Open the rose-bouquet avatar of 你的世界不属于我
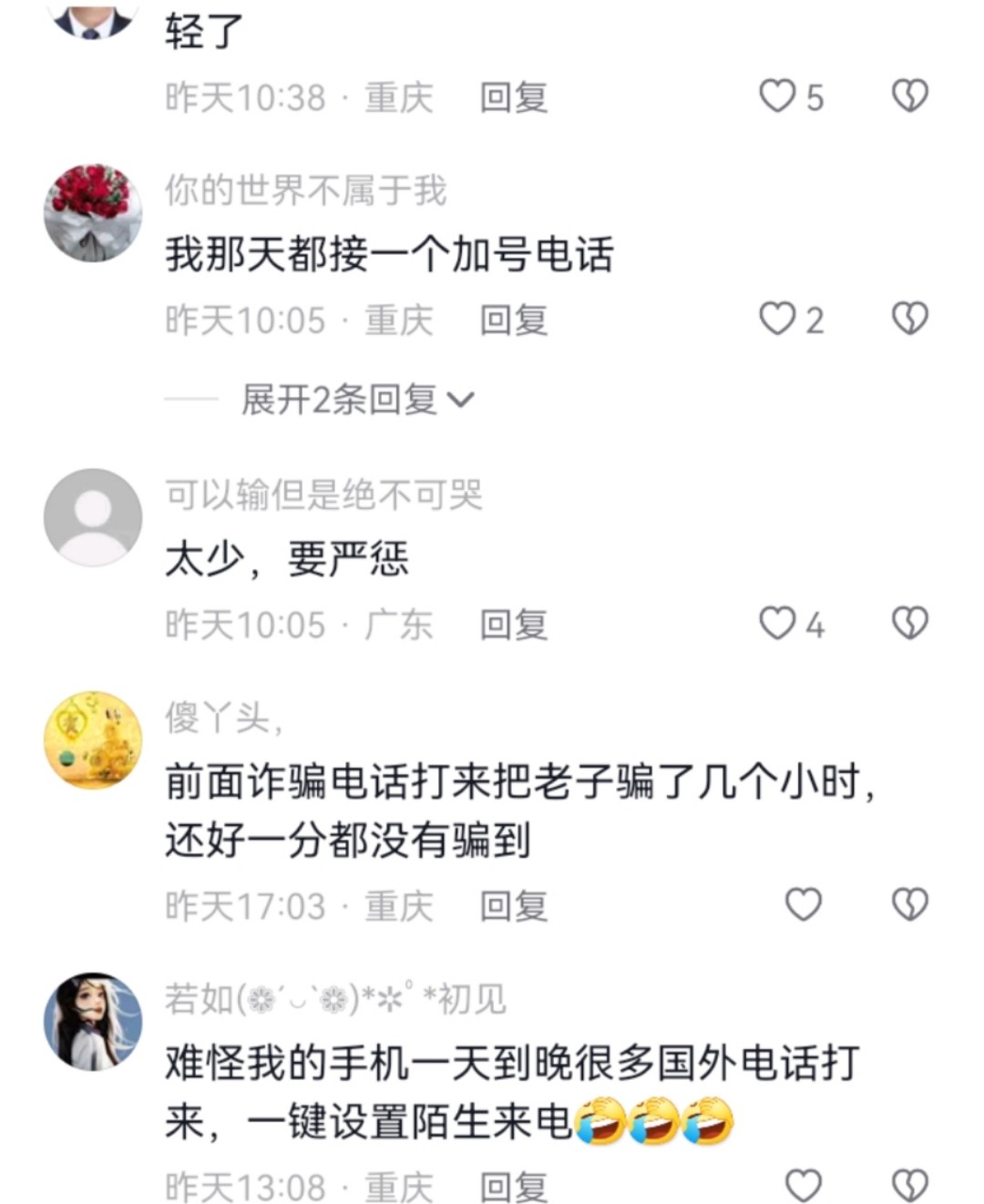This screenshot has width=984, height=1204. [x=93, y=213]
